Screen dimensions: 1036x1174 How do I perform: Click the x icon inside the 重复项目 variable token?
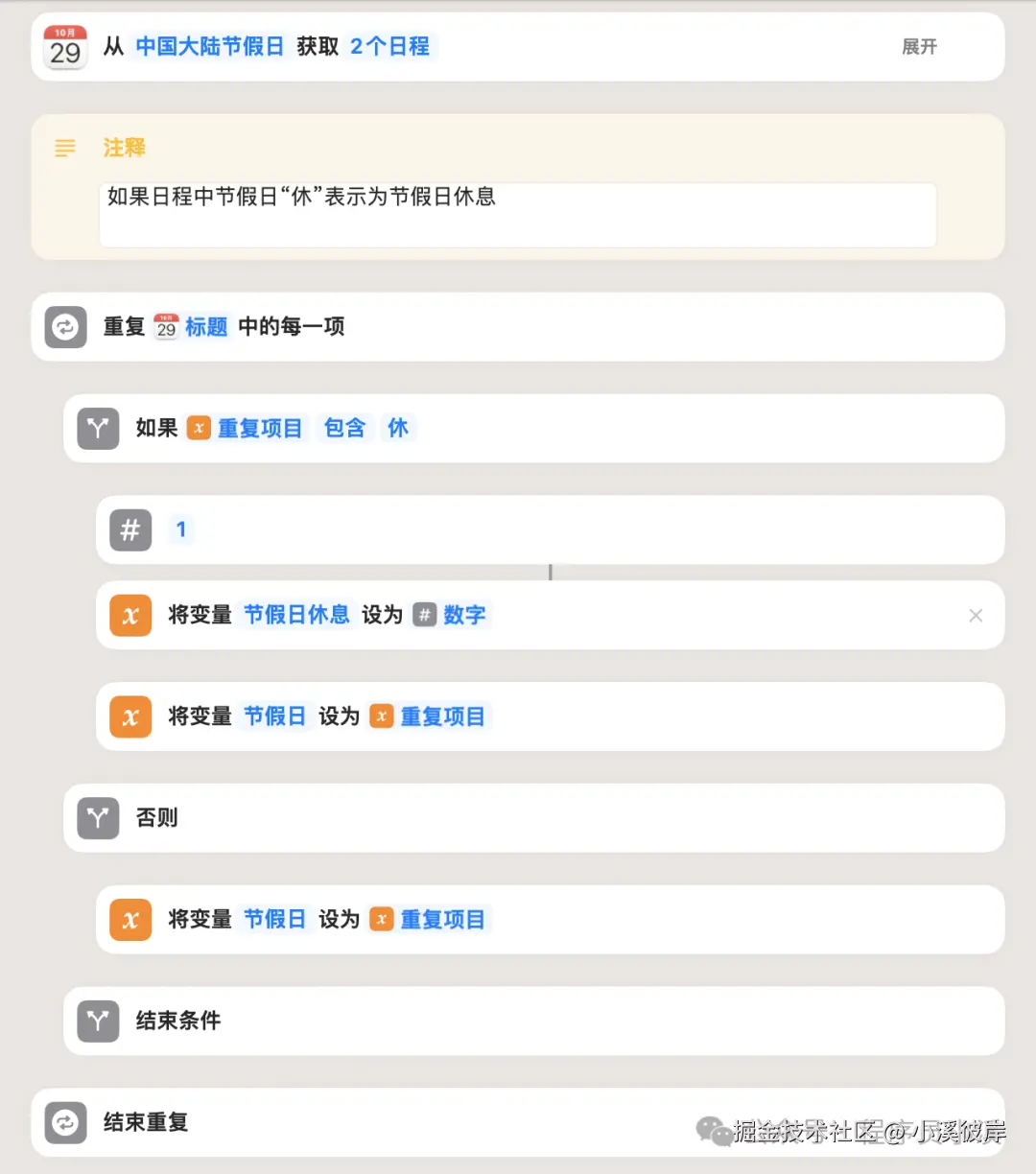click(x=199, y=429)
